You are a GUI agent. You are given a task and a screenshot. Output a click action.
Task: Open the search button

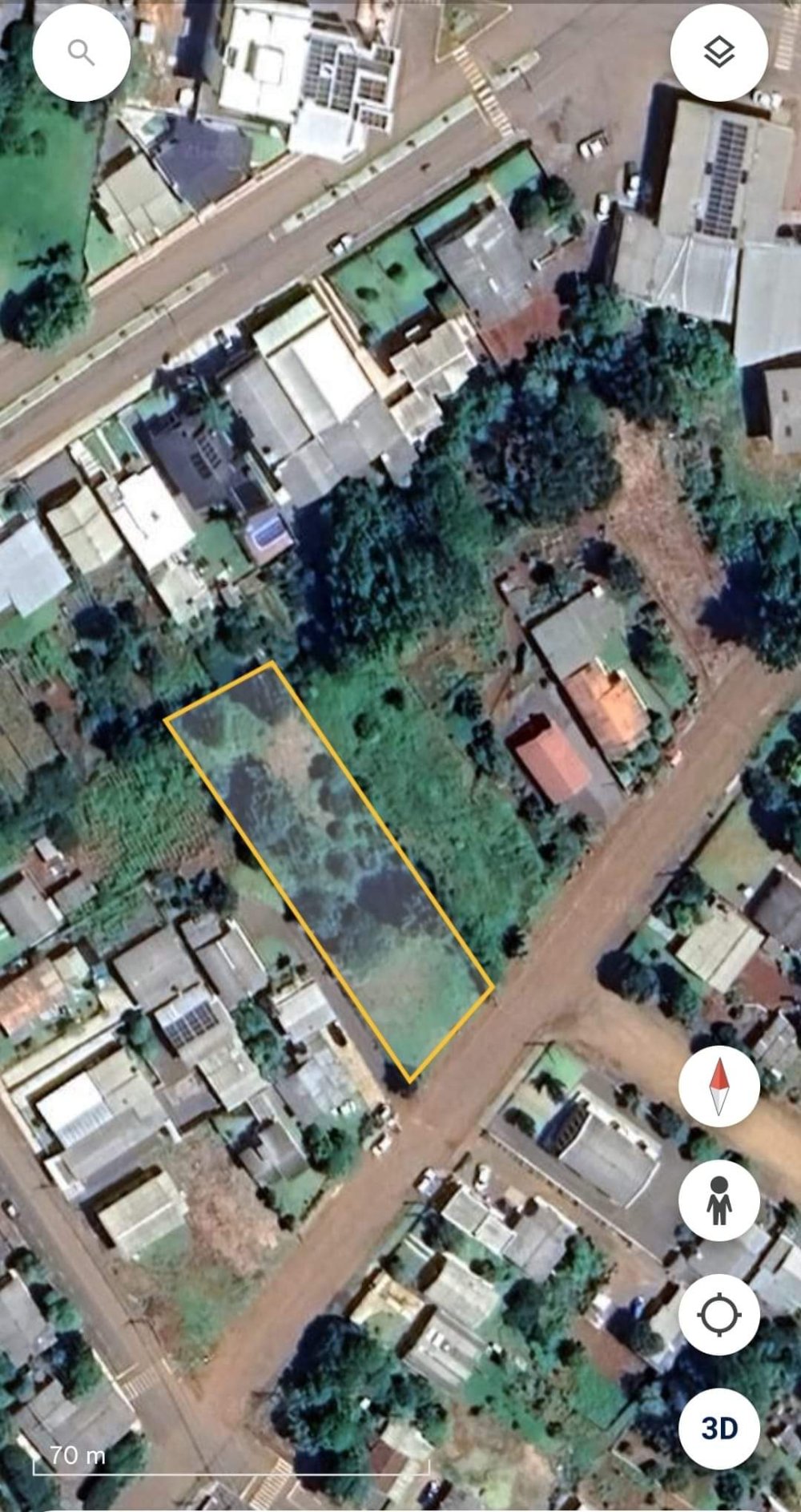(81, 53)
